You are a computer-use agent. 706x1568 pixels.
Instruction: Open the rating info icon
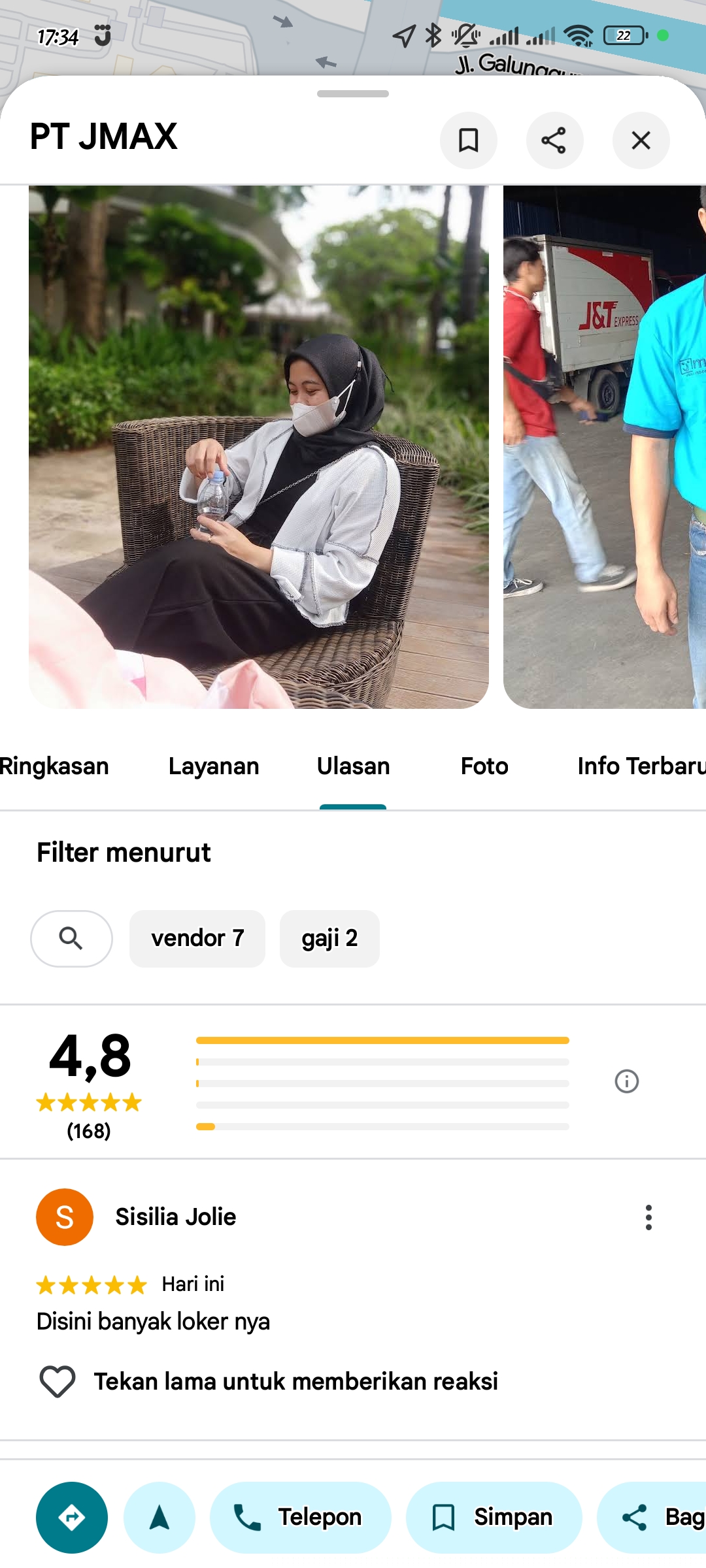coord(626,1081)
